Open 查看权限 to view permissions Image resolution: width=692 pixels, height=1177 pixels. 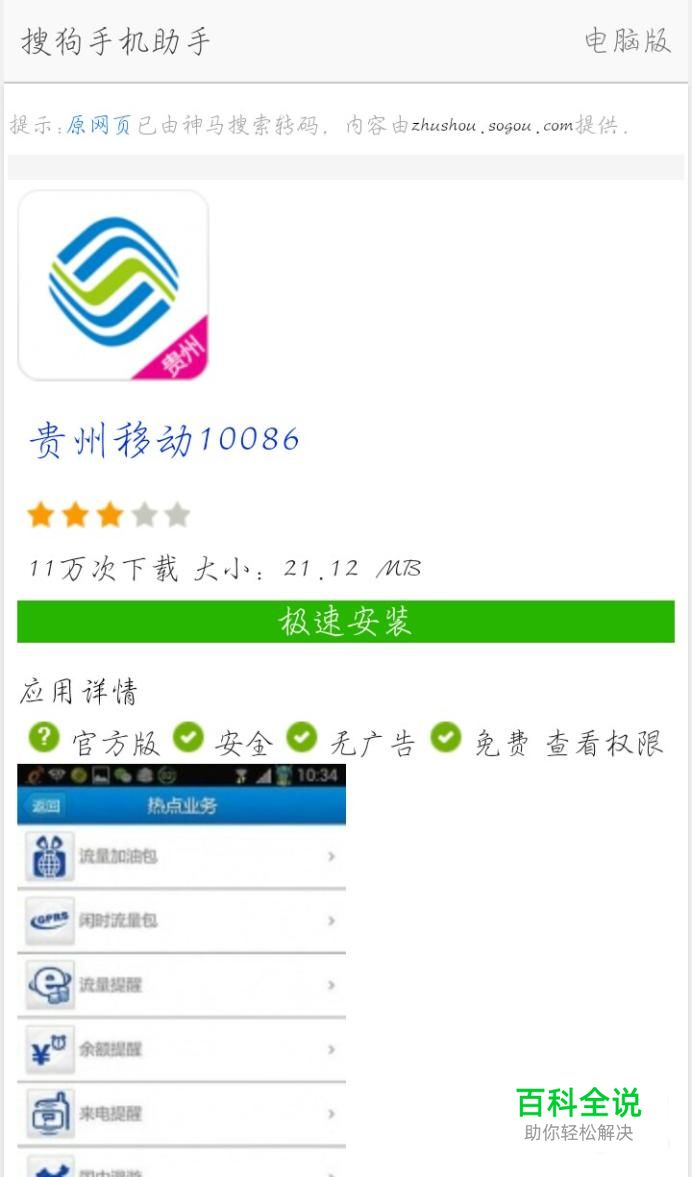pos(604,743)
